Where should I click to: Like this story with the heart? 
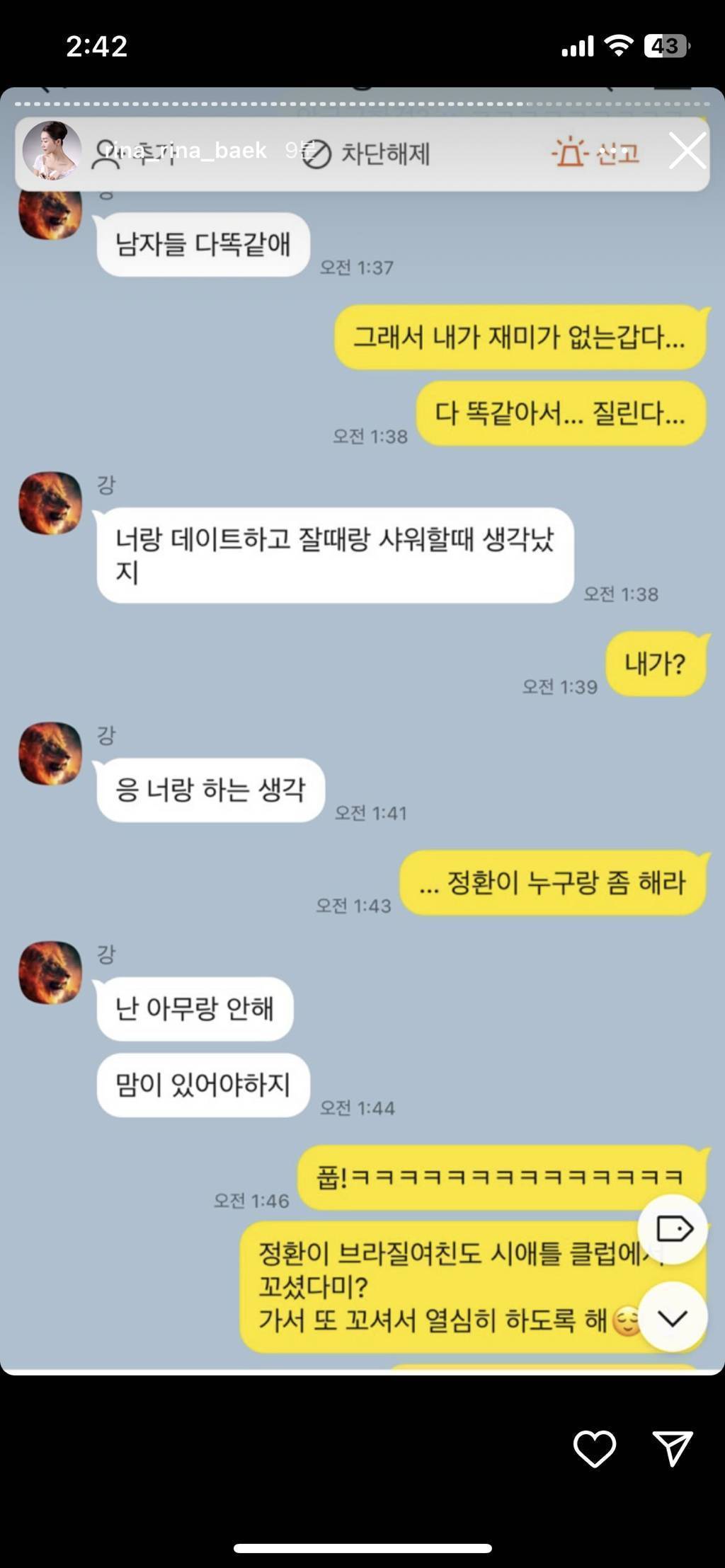click(x=594, y=1448)
